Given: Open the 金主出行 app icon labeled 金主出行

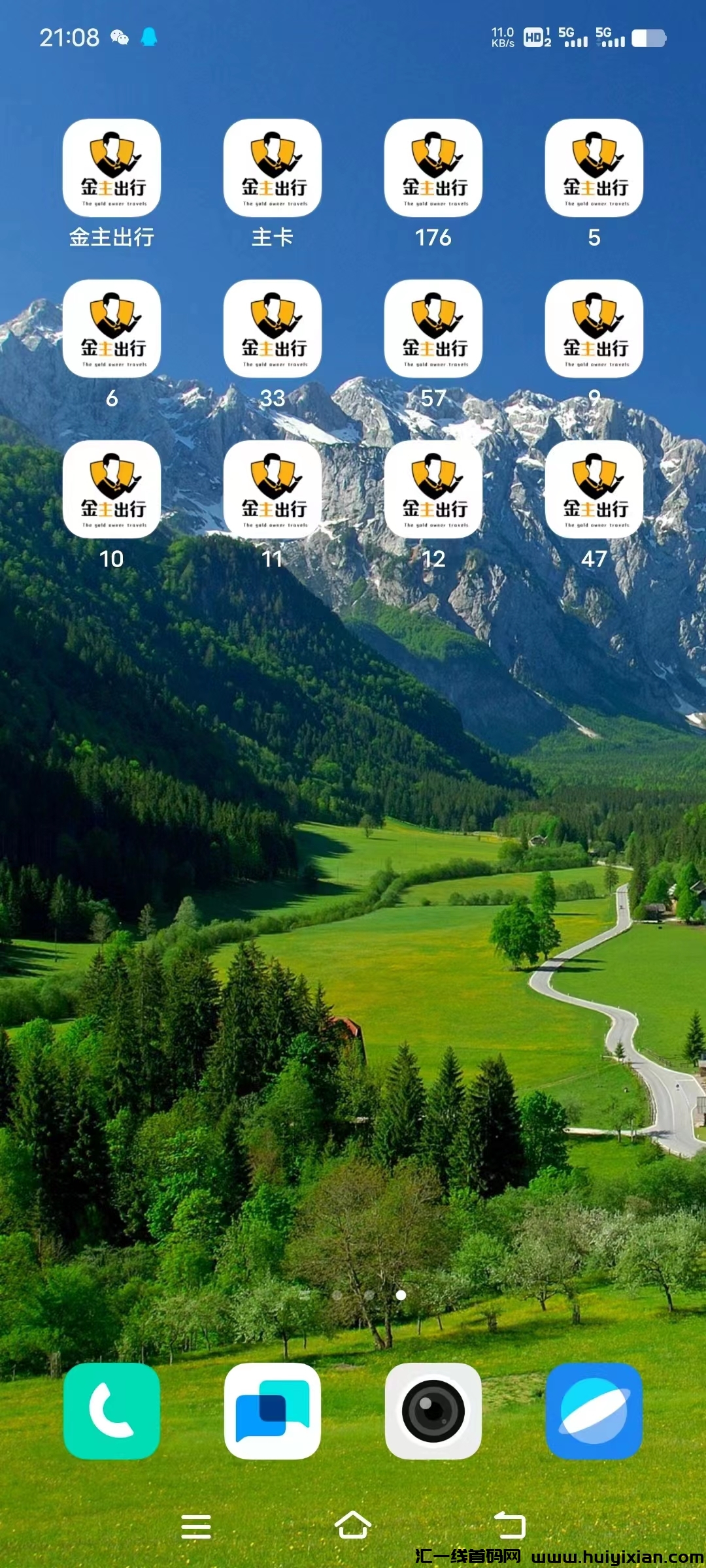Looking at the screenshot, I should click(x=112, y=168).
